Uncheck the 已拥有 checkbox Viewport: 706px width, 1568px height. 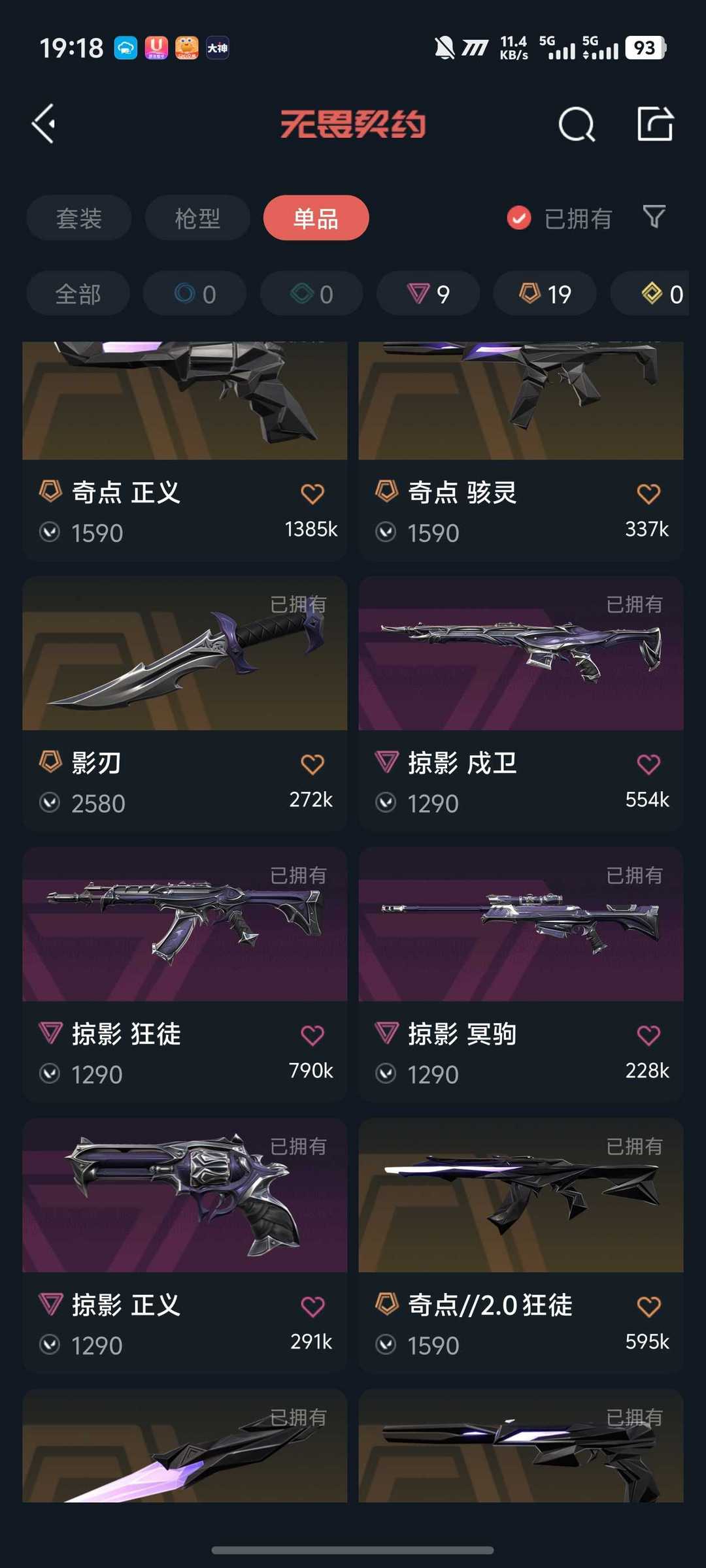(519, 218)
